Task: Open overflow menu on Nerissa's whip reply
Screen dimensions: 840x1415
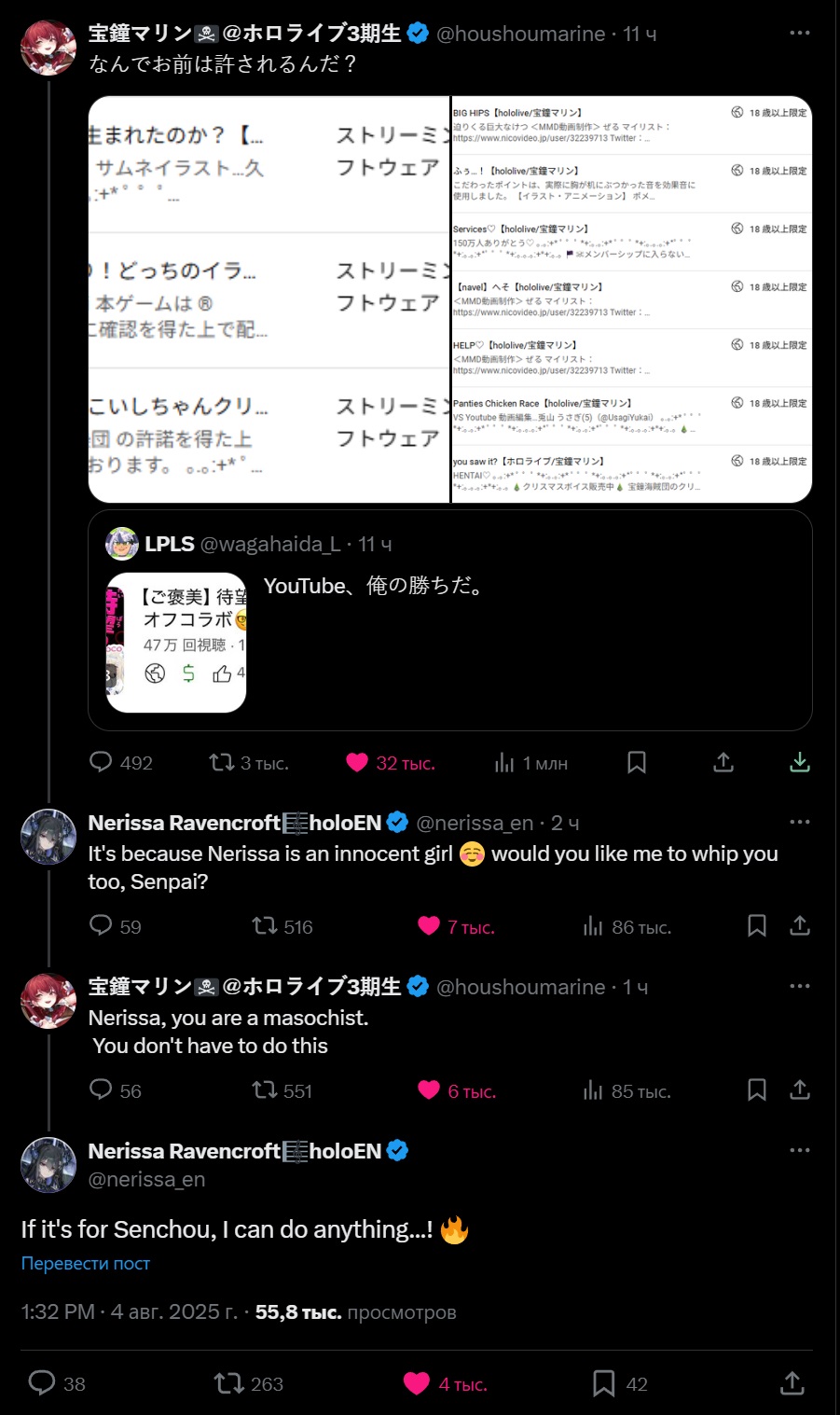Action: pos(799,822)
